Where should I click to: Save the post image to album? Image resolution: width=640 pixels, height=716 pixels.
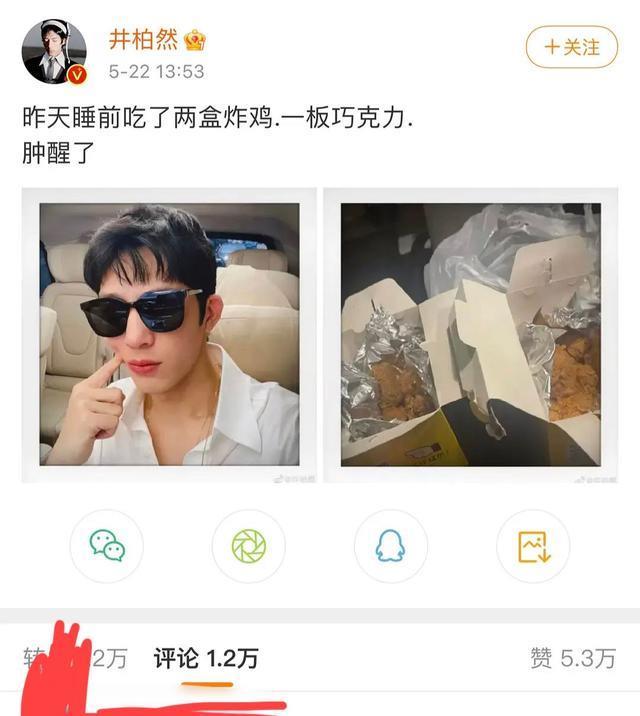pyautogui.click(x=533, y=545)
